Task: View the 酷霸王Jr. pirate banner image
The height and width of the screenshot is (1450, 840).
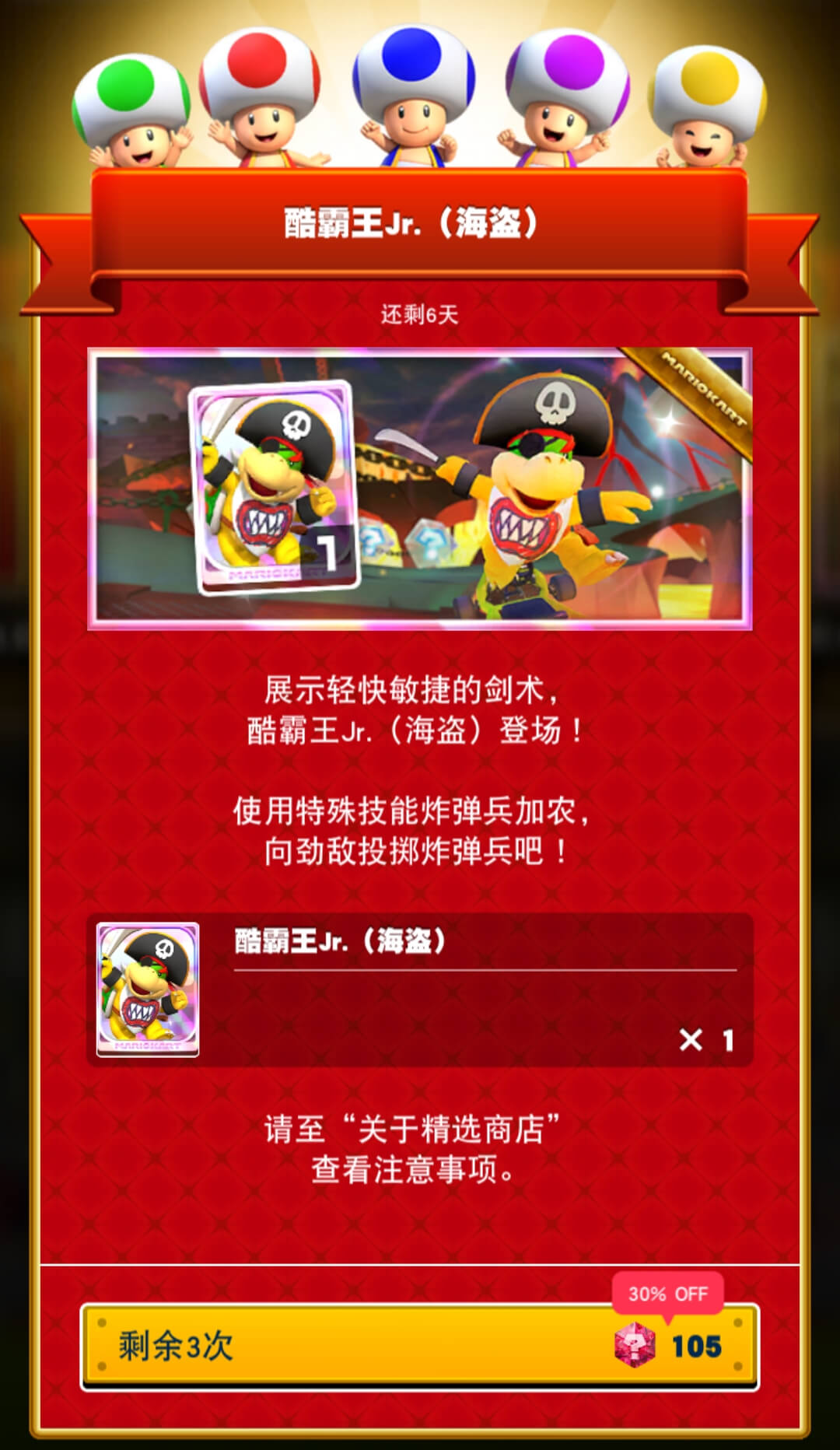Action: tap(420, 489)
